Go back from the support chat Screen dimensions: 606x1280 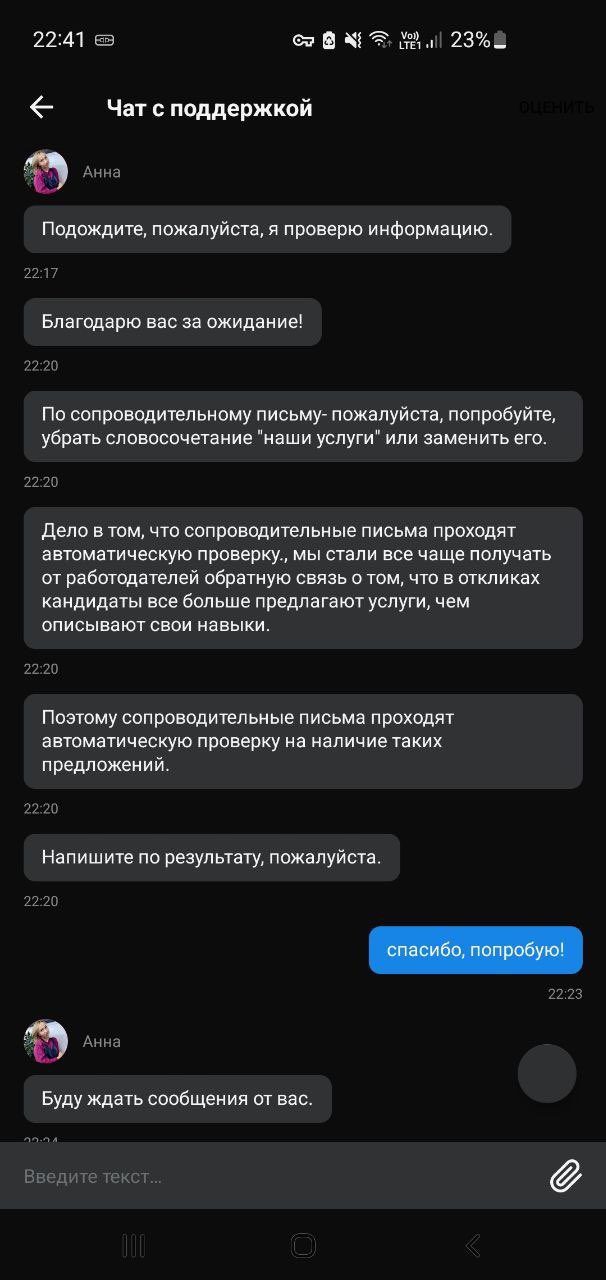41,108
